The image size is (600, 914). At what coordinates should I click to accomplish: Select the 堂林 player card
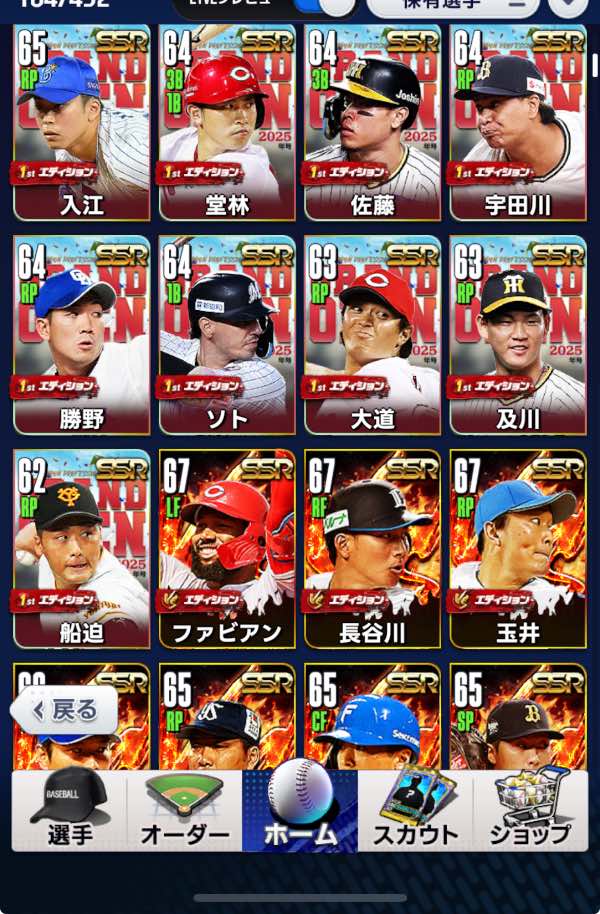click(227, 125)
